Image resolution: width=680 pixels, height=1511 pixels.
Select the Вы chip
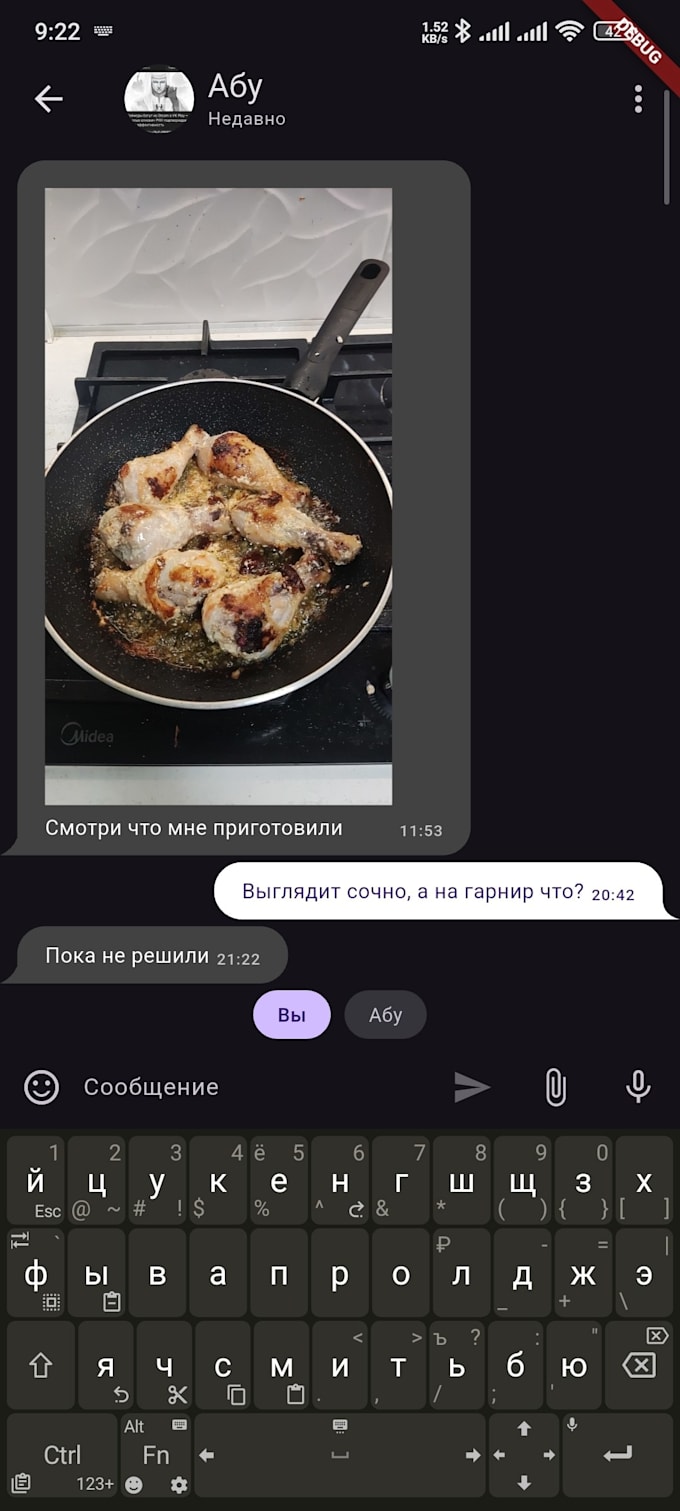pos(291,1015)
